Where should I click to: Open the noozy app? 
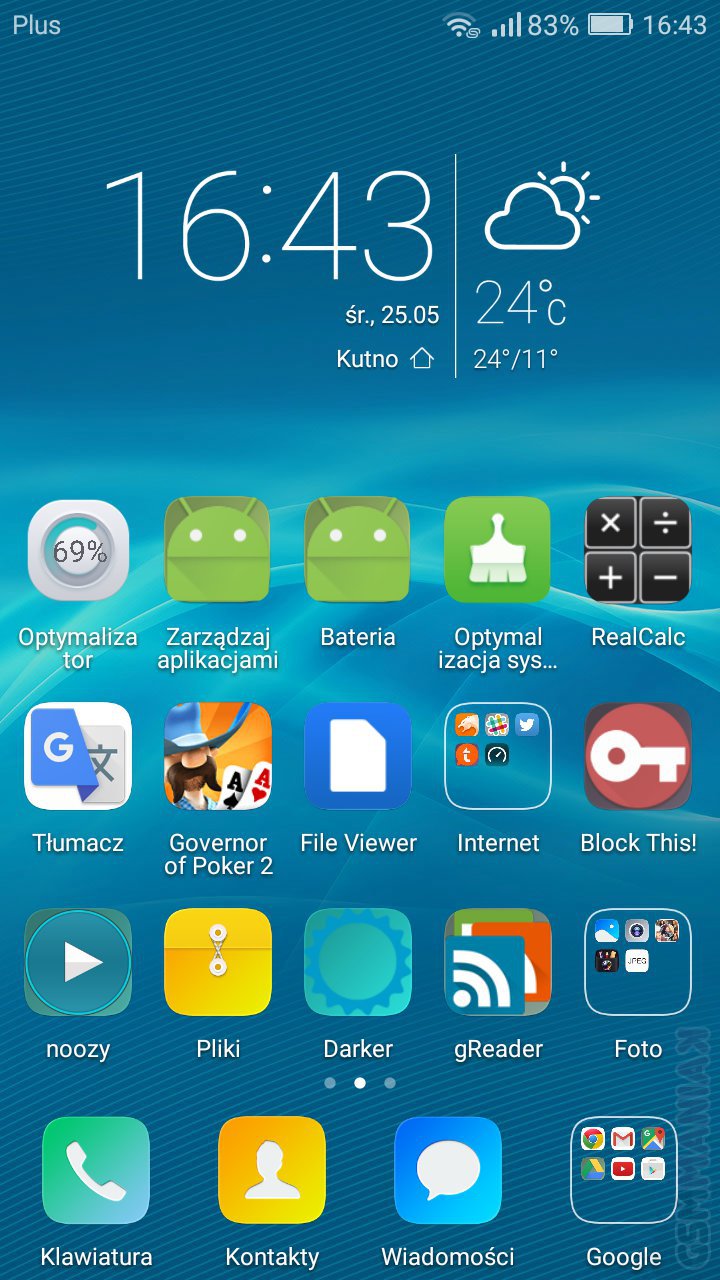pos(78,963)
